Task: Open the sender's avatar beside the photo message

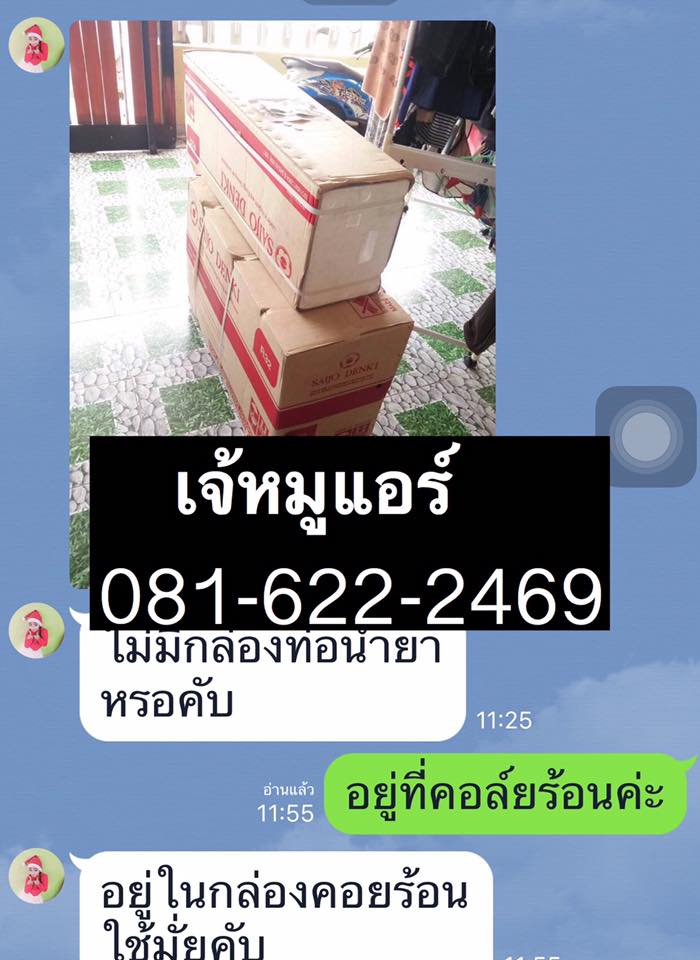Action: [36, 47]
